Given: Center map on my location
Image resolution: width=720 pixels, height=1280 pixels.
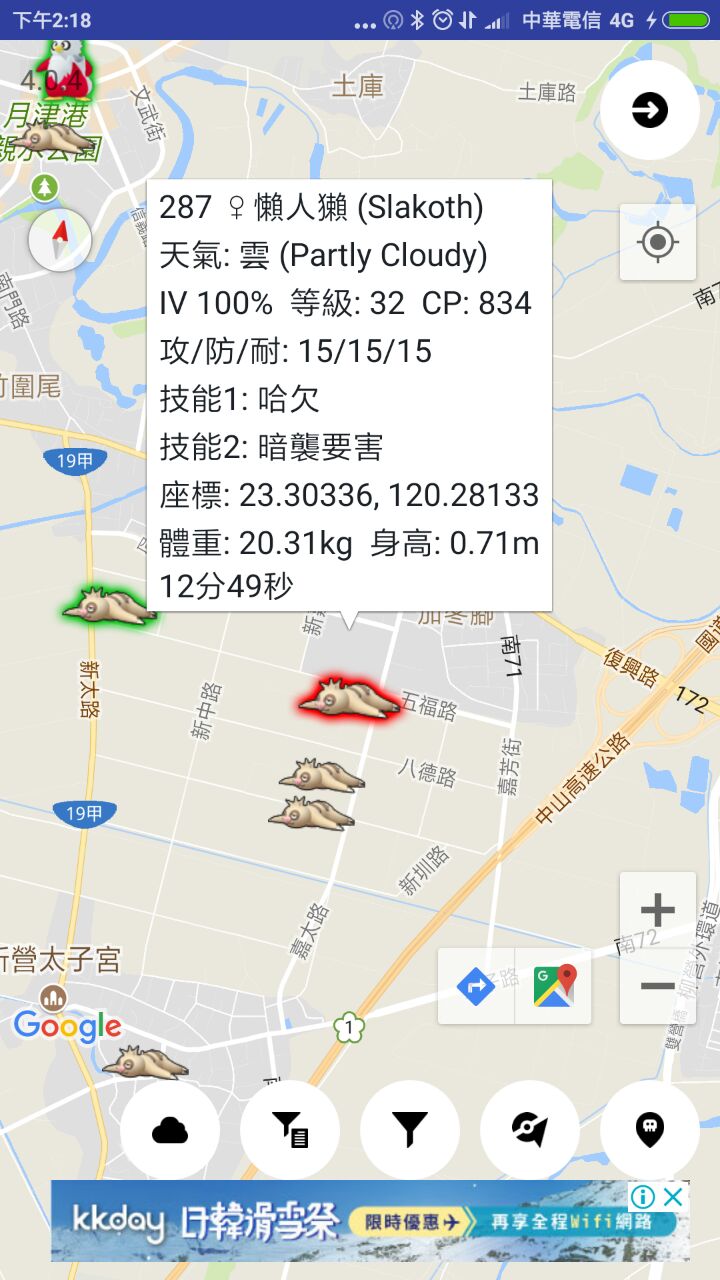Looking at the screenshot, I should tap(657, 242).
